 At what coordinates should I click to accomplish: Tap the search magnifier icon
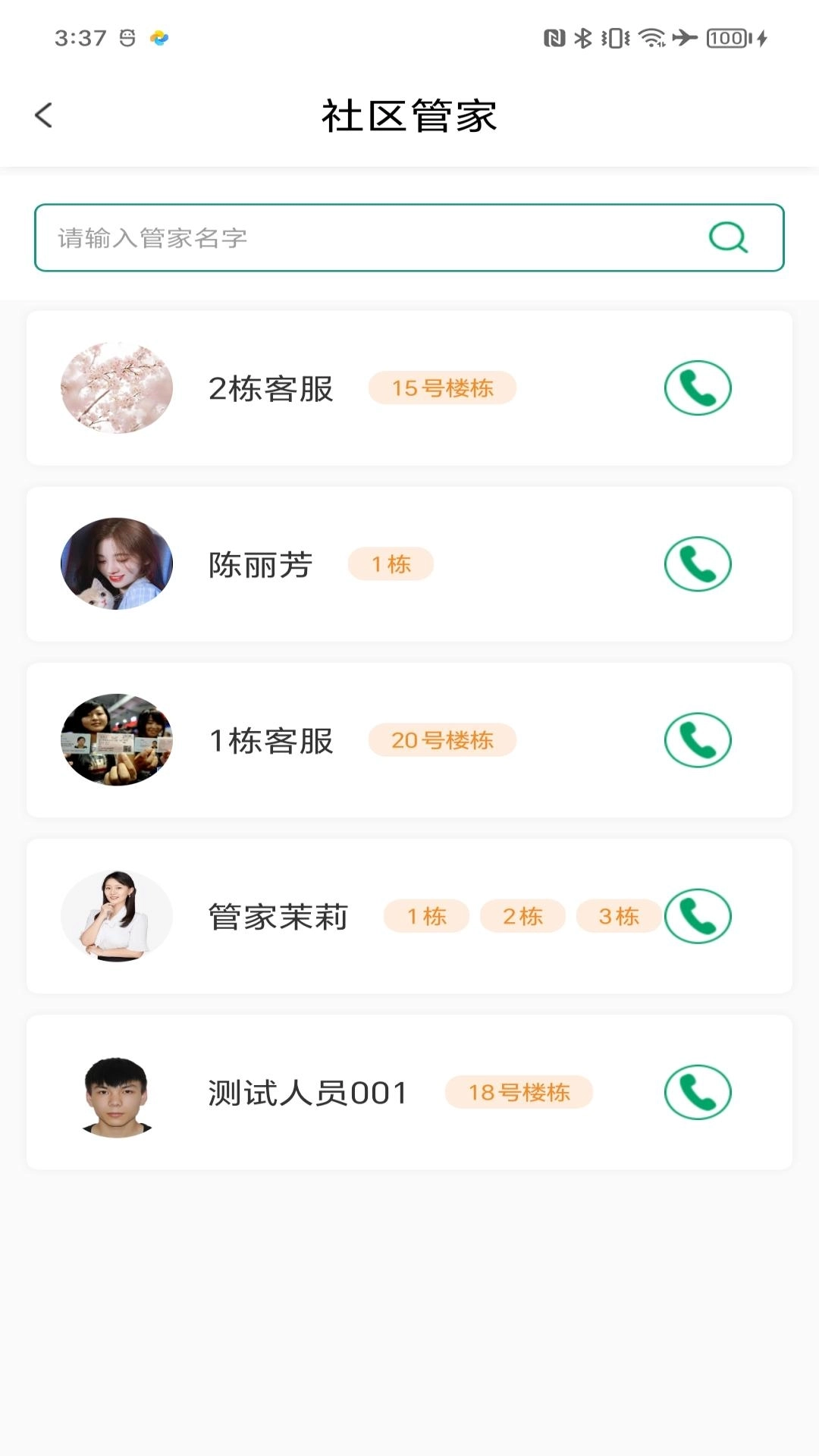[x=728, y=238]
